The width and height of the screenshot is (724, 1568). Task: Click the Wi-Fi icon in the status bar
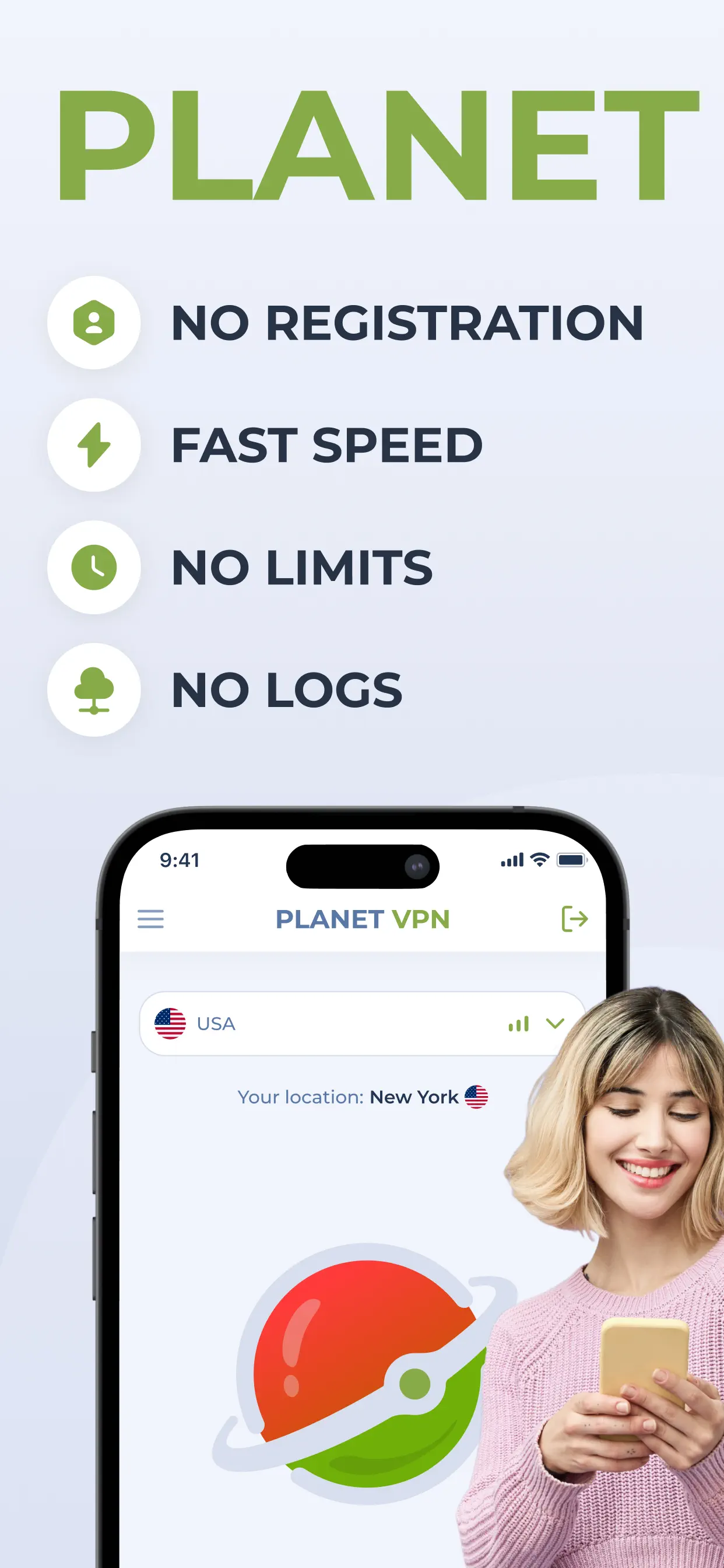pyautogui.click(x=539, y=860)
